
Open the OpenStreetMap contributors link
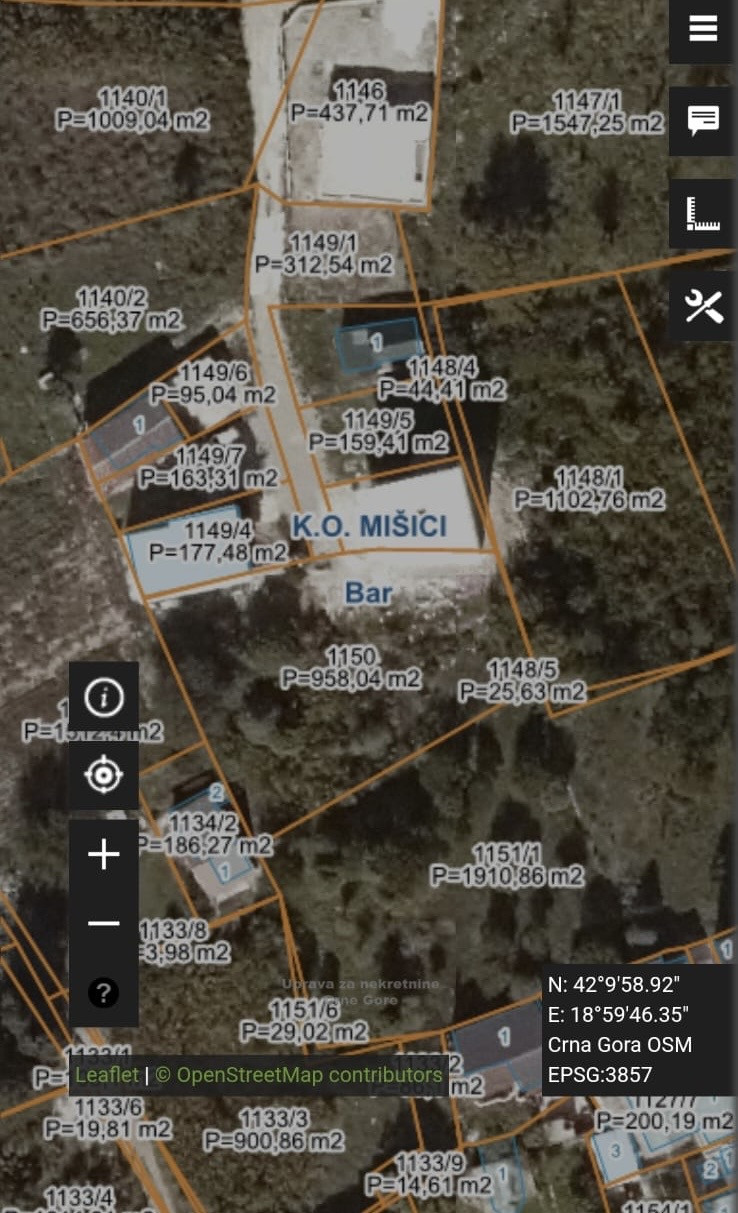[299, 1075]
